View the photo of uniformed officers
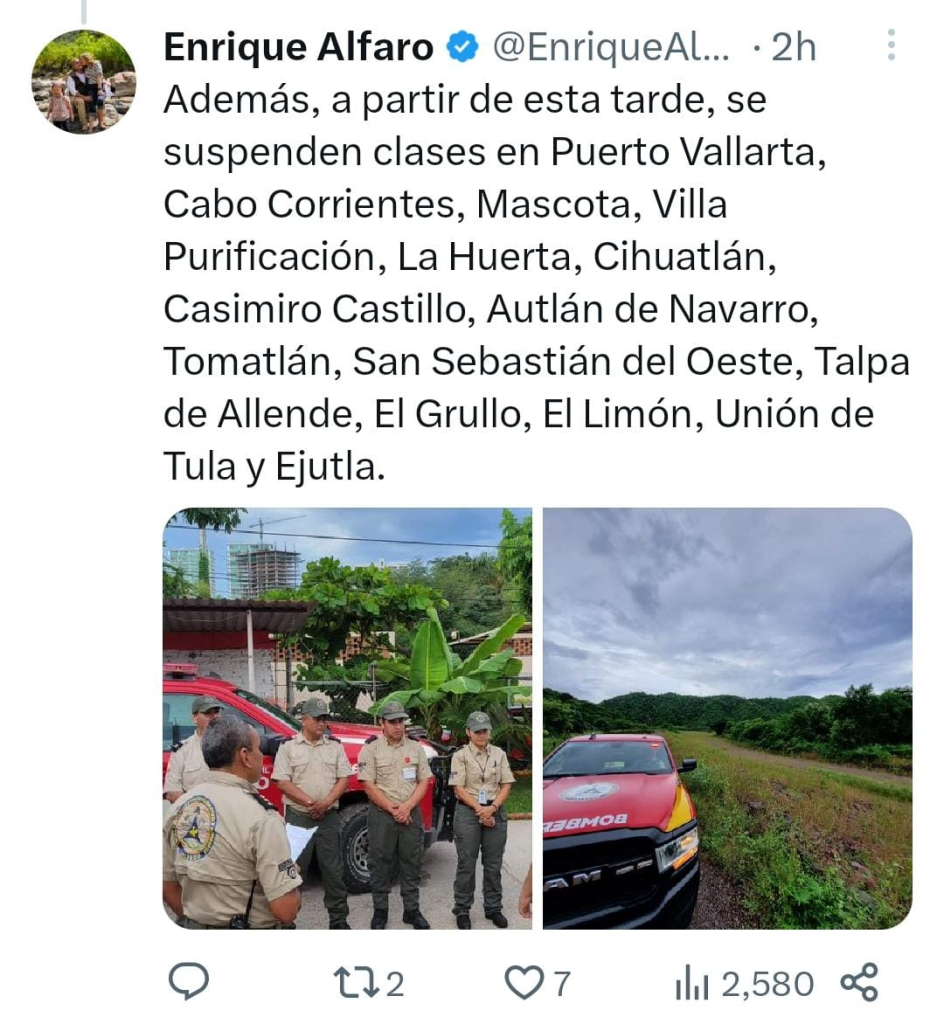Viewport: 944px width, 1024px height. click(x=347, y=718)
